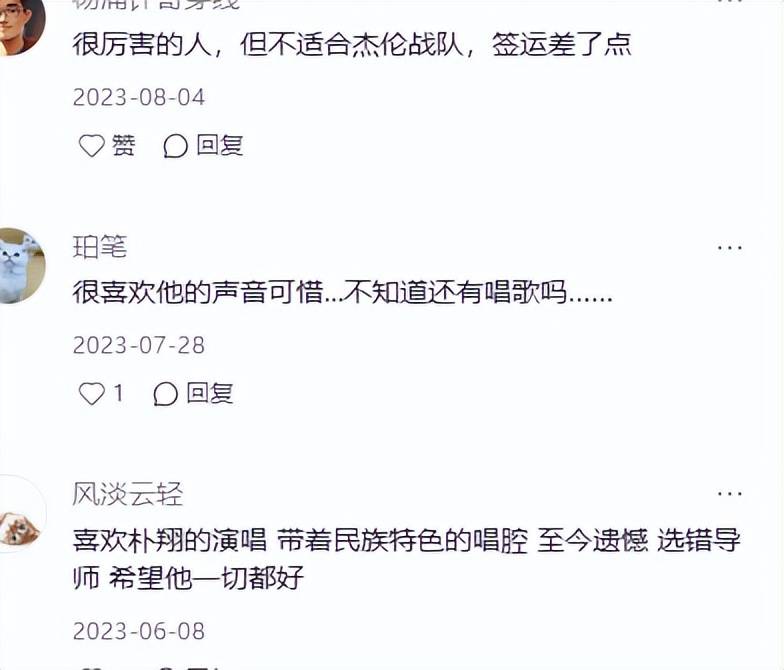
Task: Like the comment about 杰伦战队
Action: click(x=105, y=146)
